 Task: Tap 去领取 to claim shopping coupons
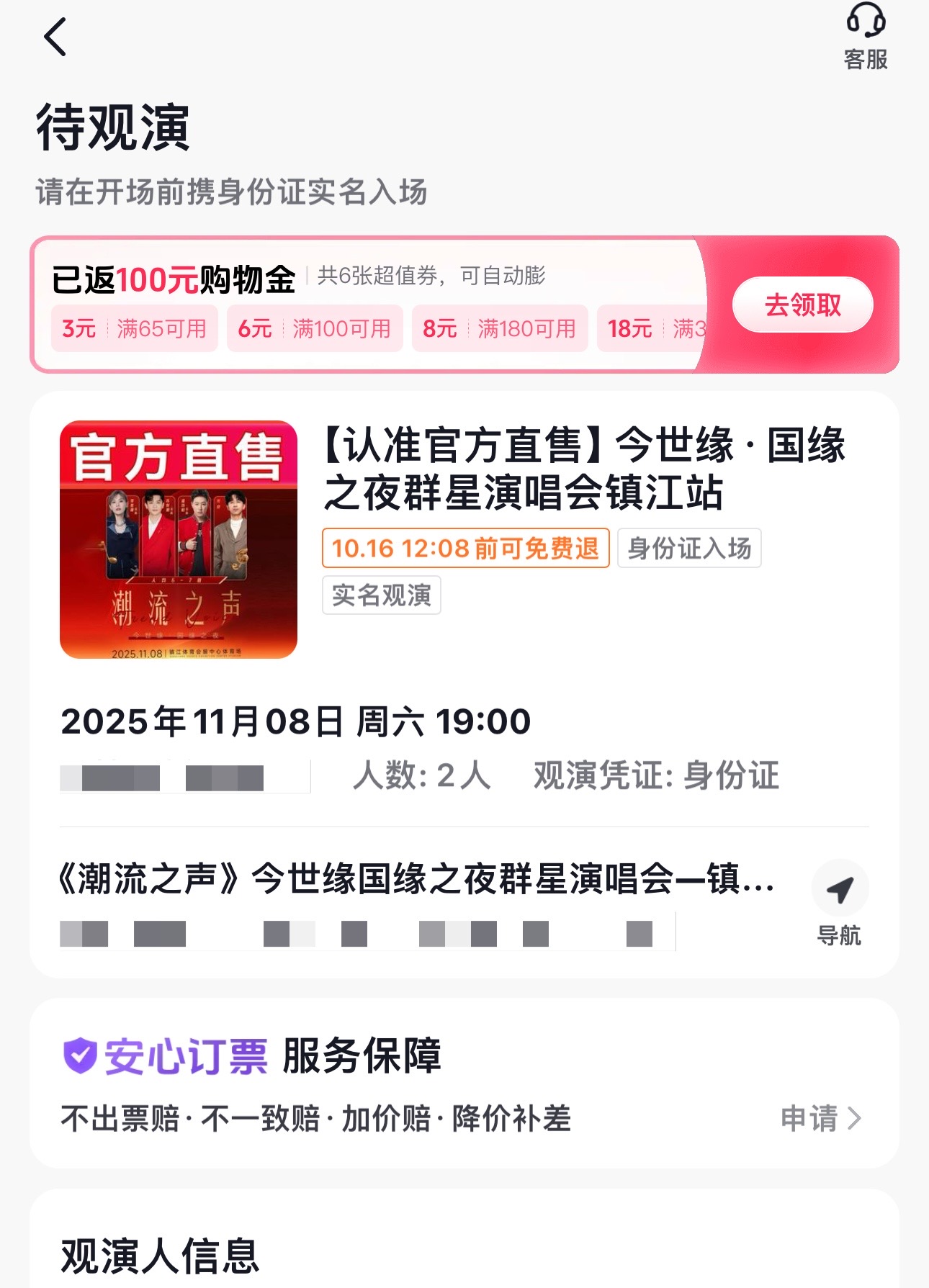tap(802, 305)
